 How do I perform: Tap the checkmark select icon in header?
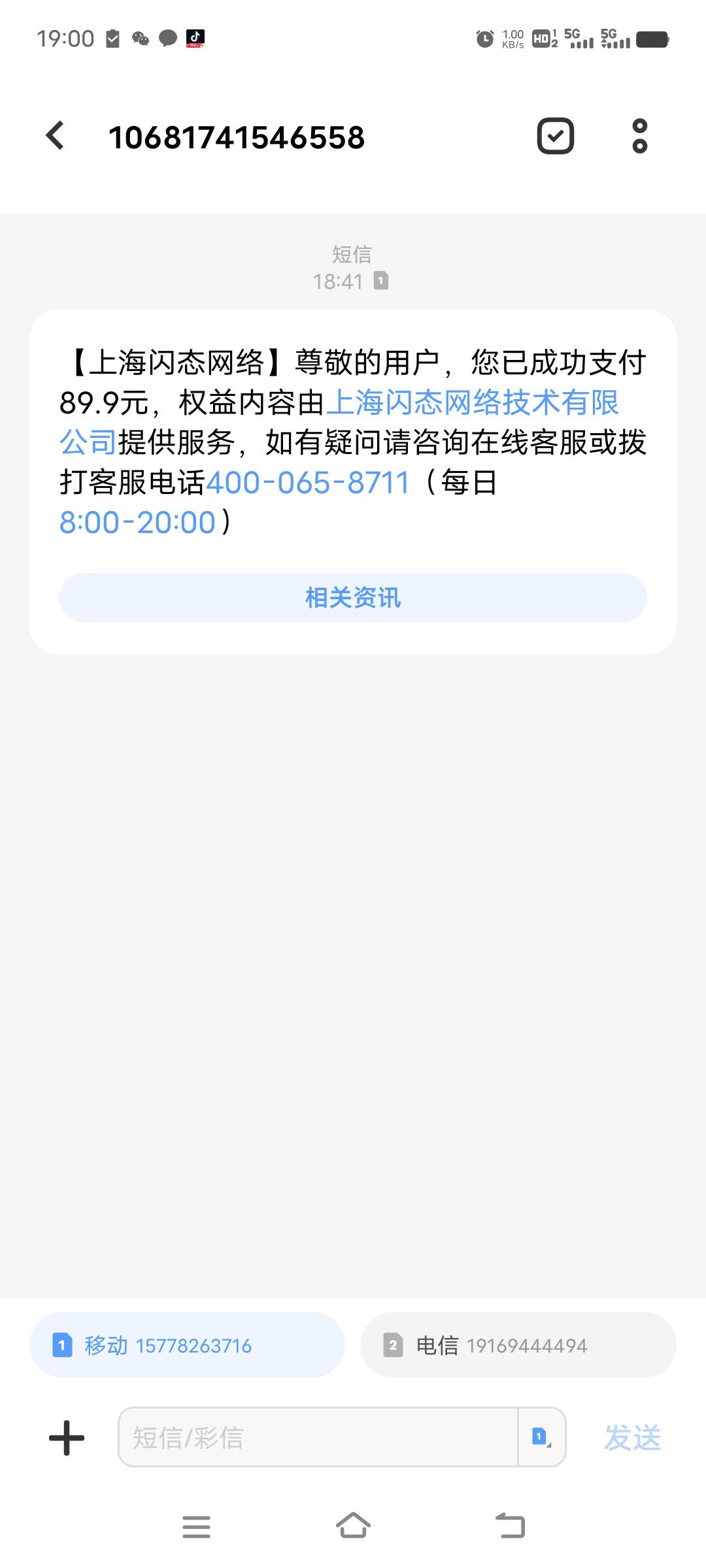click(555, 136)
